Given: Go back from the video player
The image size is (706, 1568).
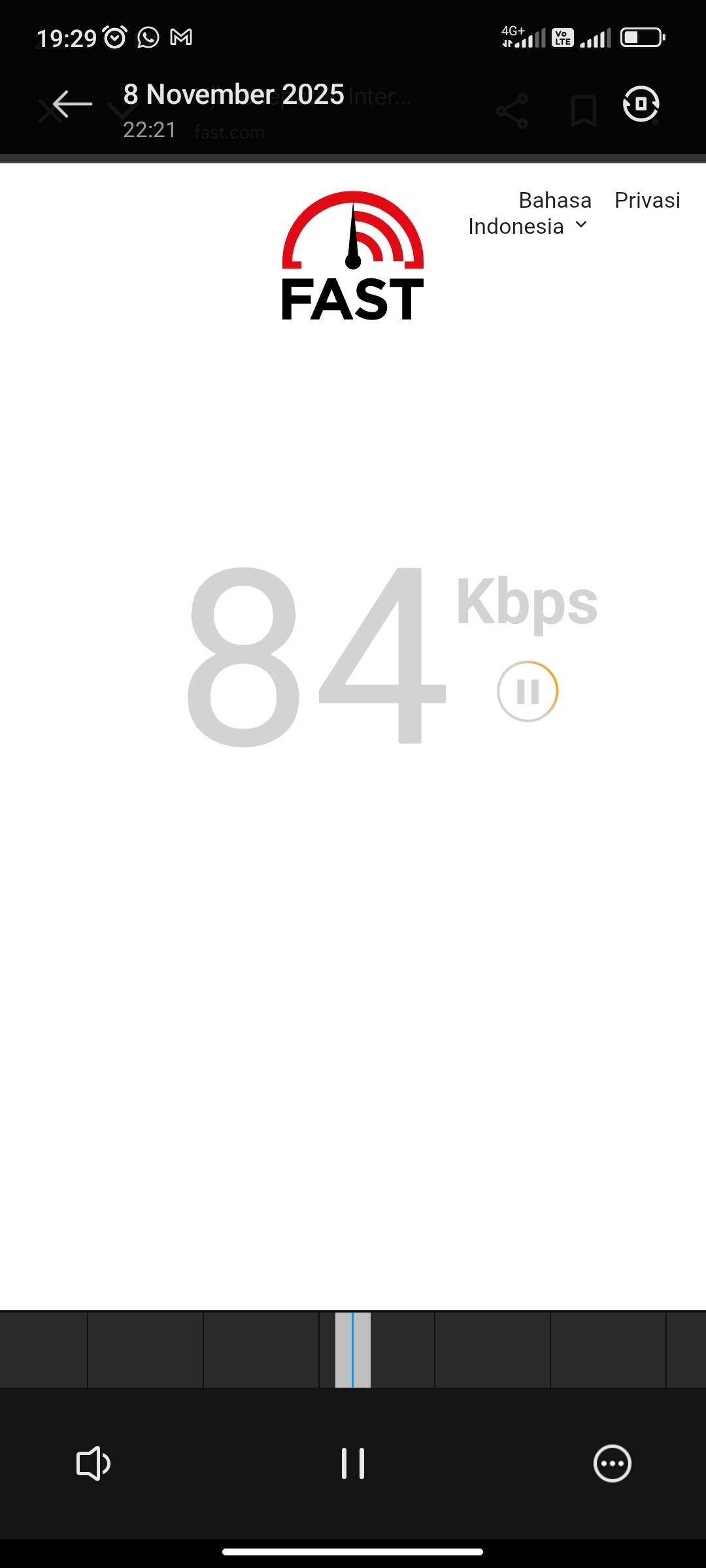Looking at the screenshot, I should (x=72, y=105).
